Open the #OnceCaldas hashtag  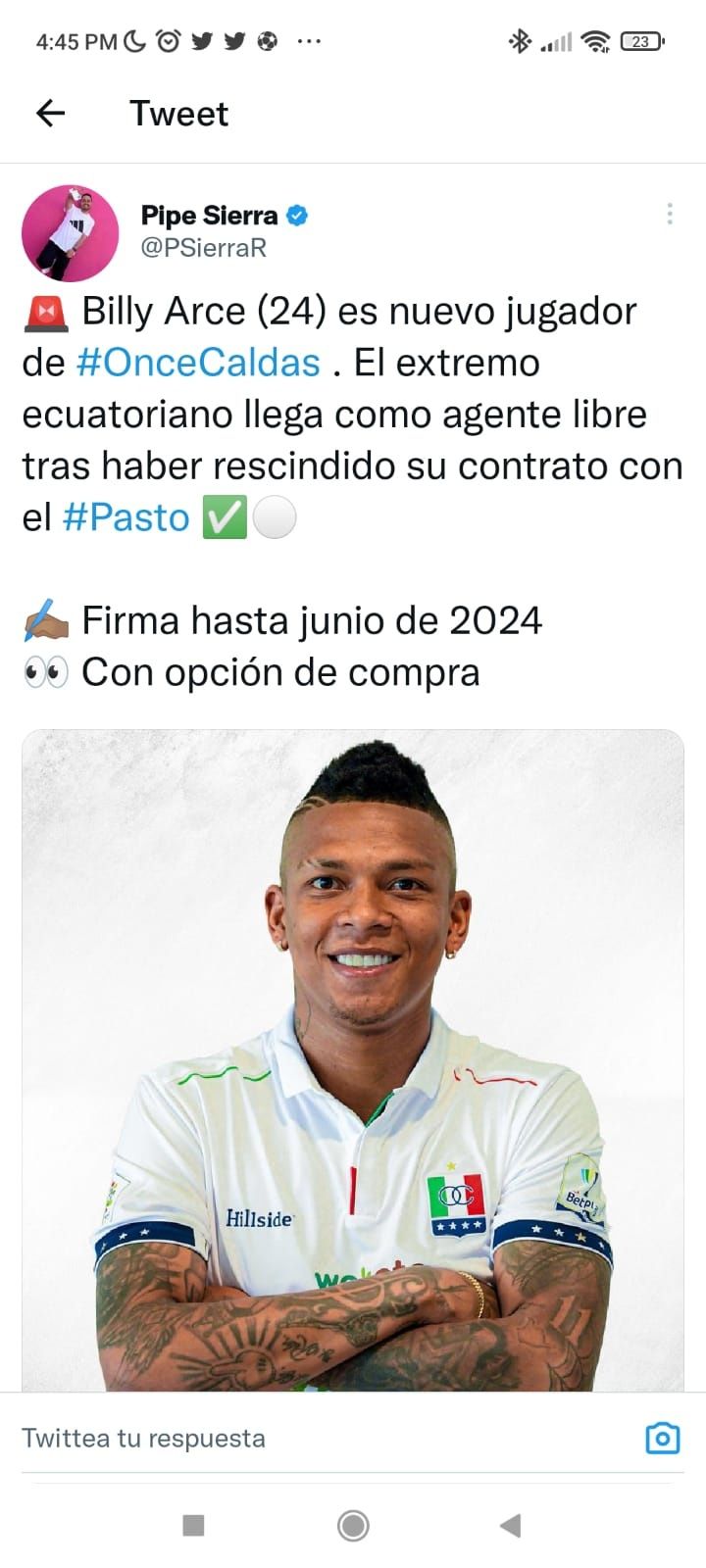(198, 363)
